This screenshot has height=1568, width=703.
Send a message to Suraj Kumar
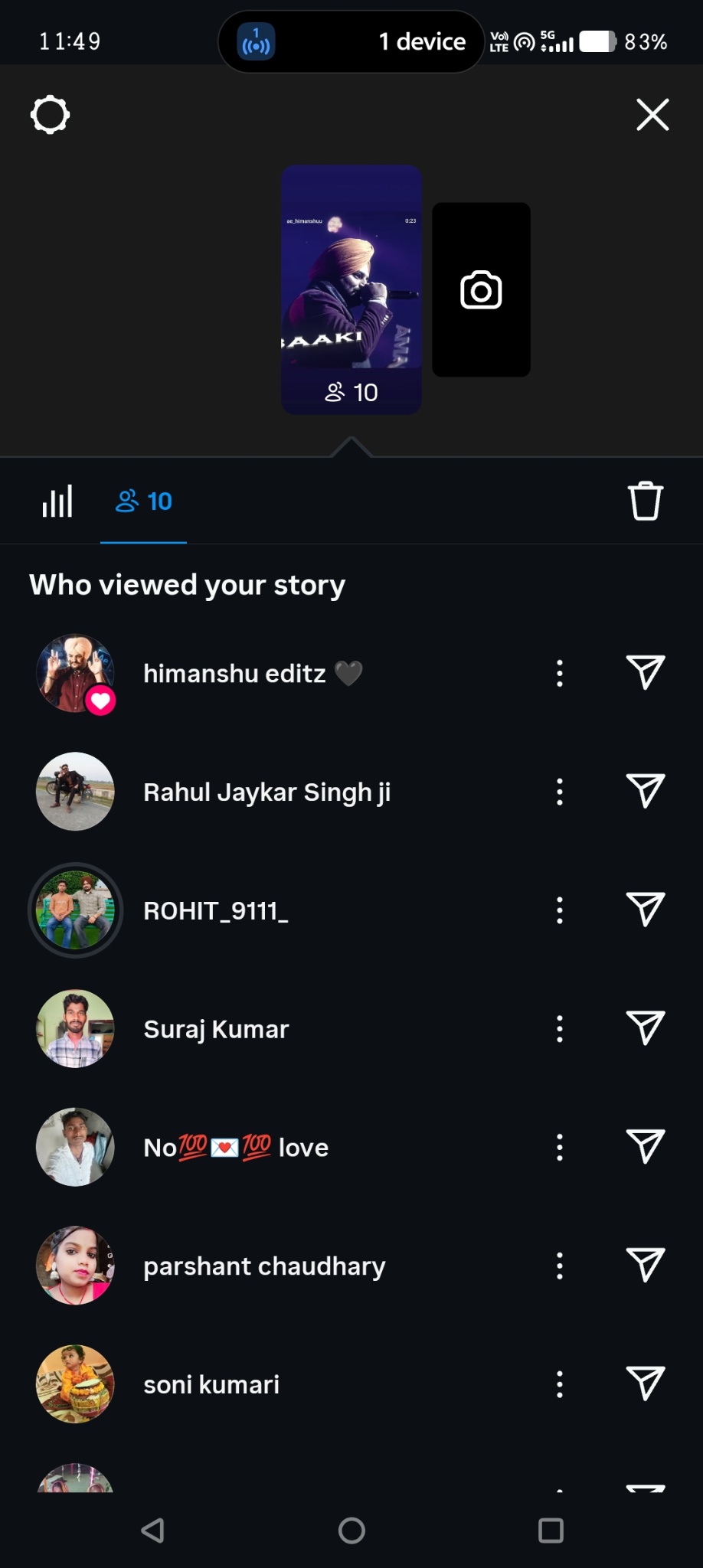(x=646, y=1029)
